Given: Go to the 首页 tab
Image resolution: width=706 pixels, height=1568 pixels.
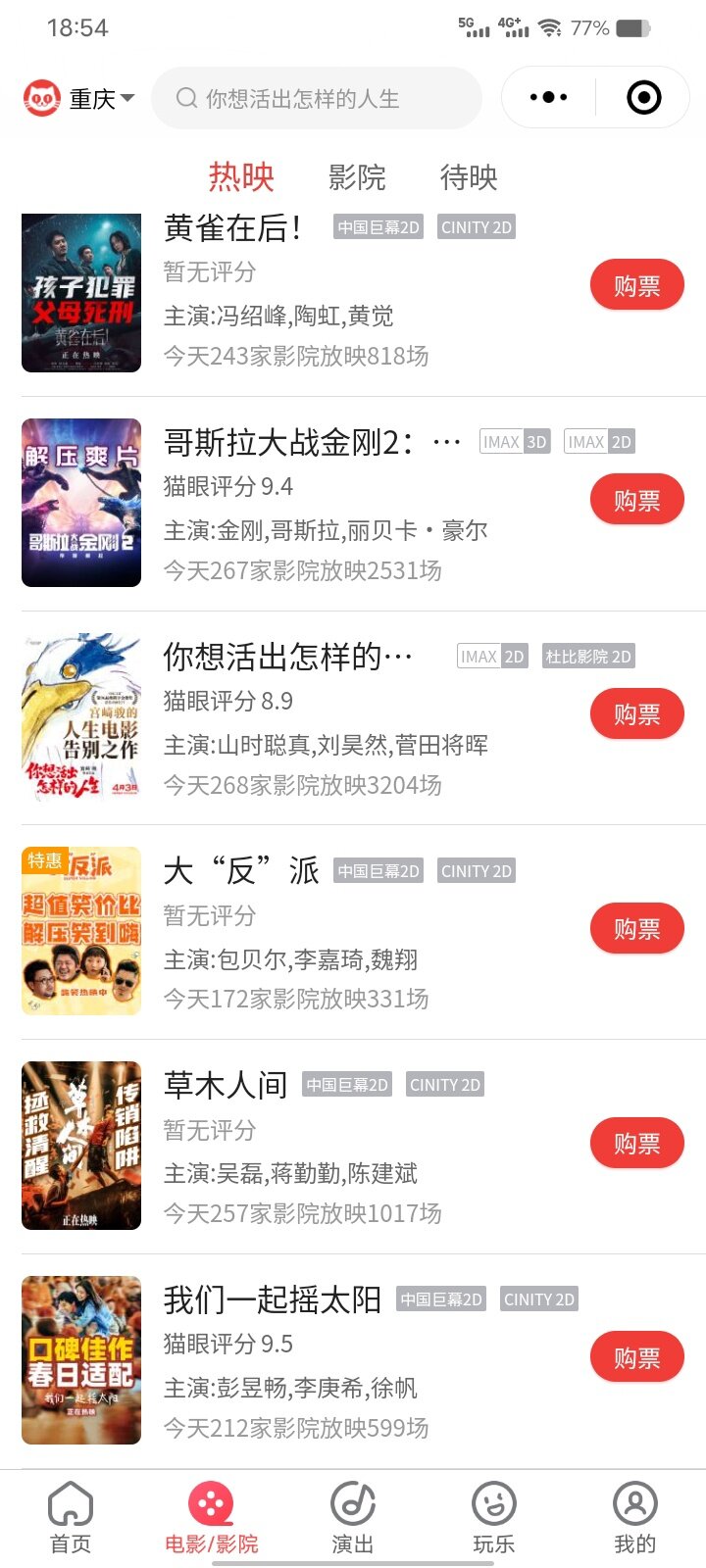Looking at the screenshot, I should pos(71,1517).
